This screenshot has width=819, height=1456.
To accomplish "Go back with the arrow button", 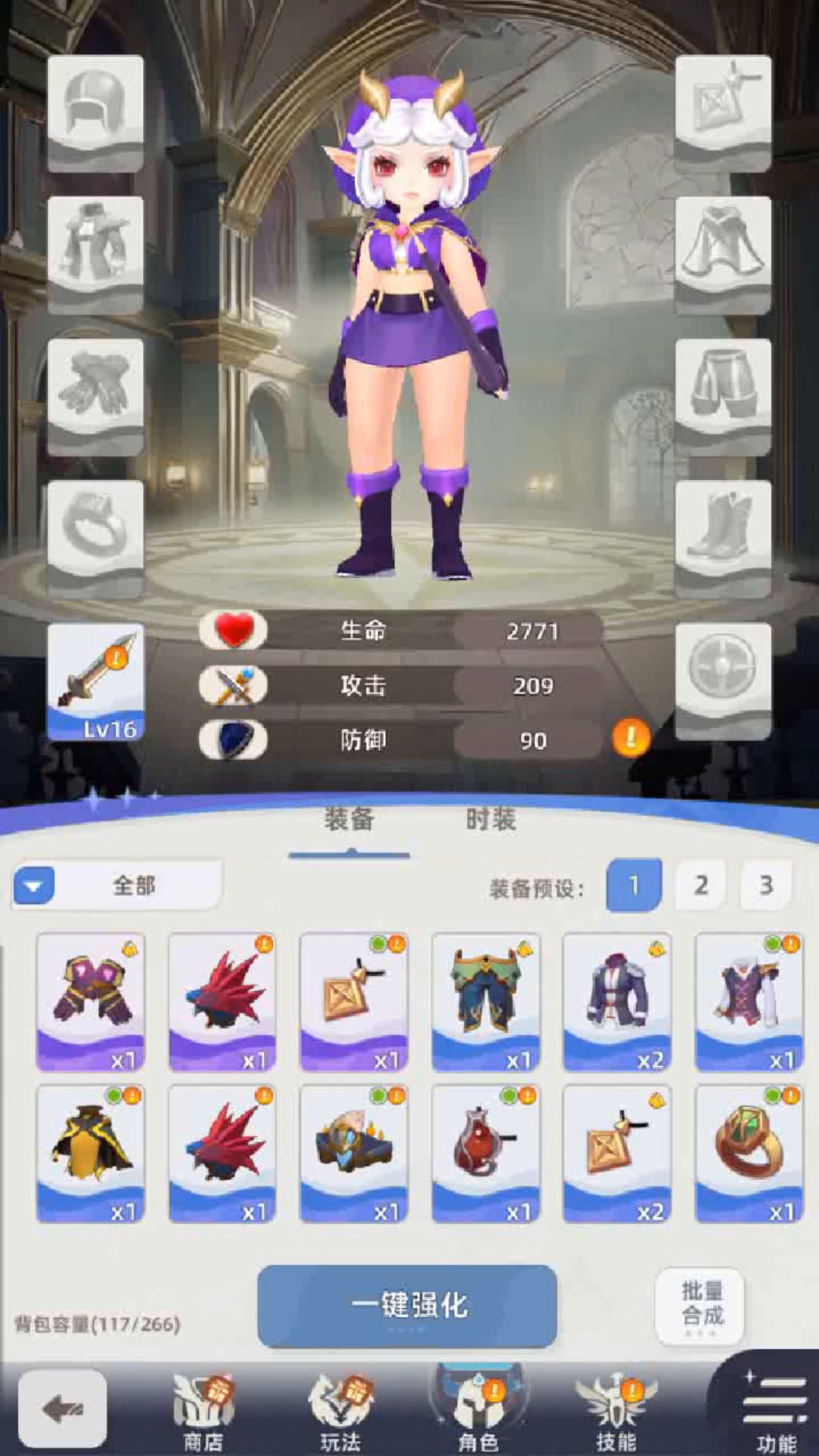I will tap(62, 1409).
